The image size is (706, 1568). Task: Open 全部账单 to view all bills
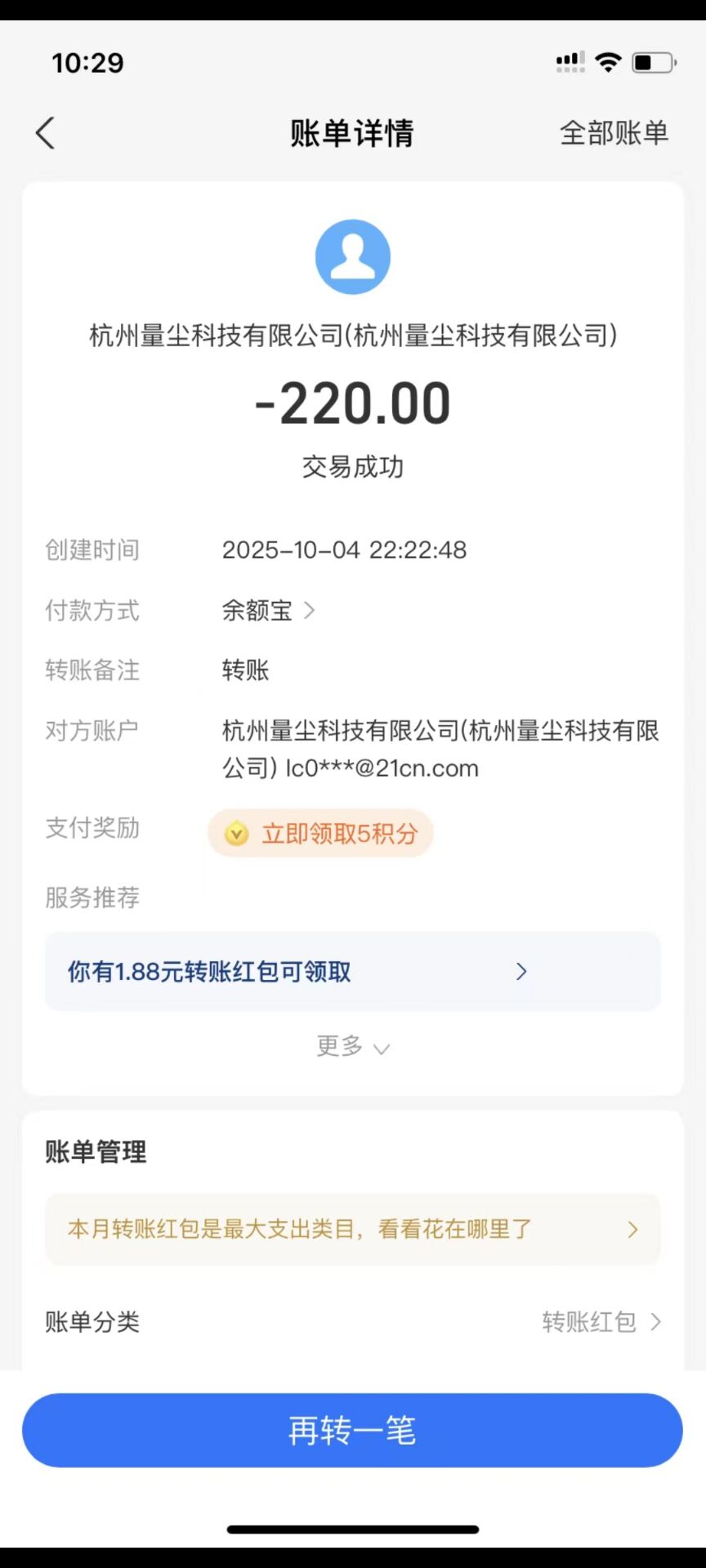coord(613,133)
